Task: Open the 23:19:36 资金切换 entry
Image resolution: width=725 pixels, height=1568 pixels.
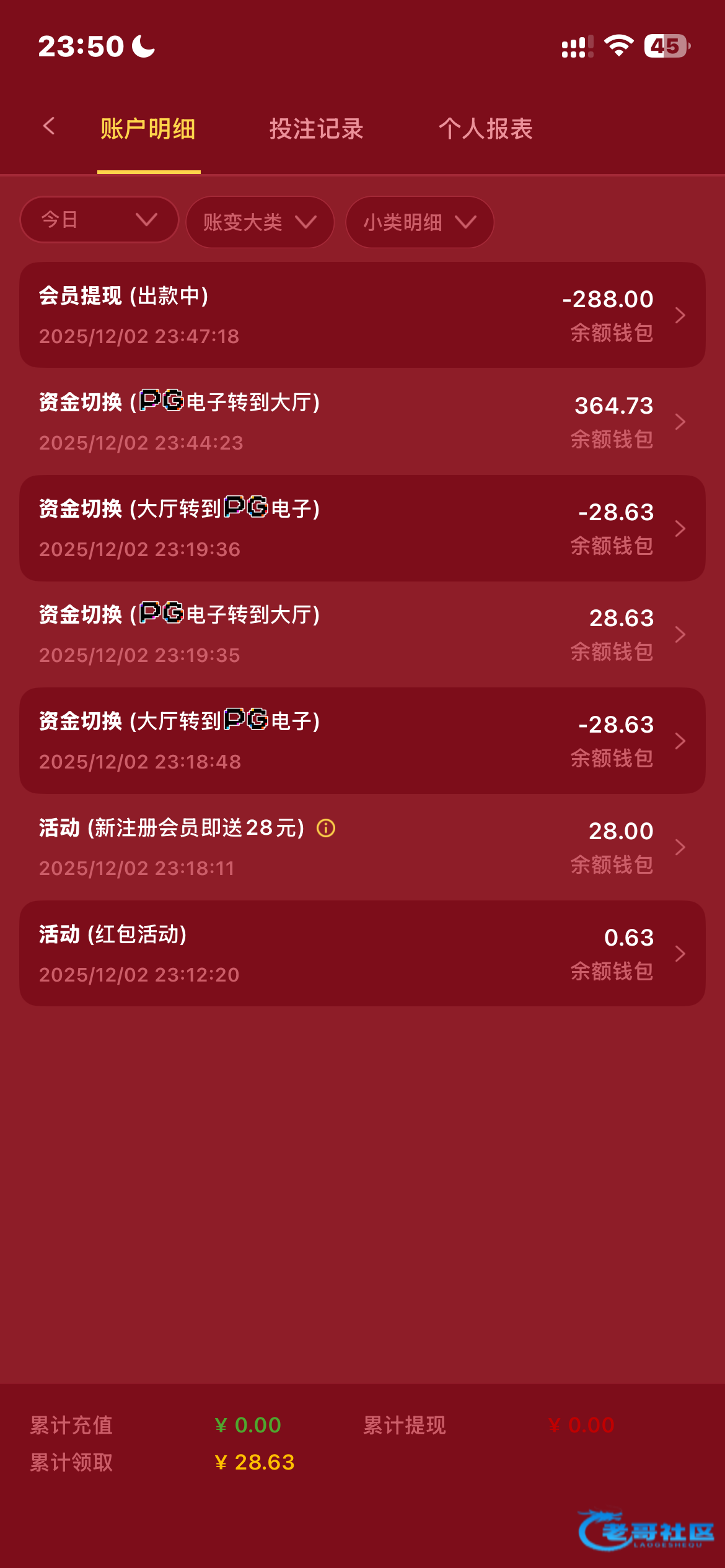Action: (362, 528)
